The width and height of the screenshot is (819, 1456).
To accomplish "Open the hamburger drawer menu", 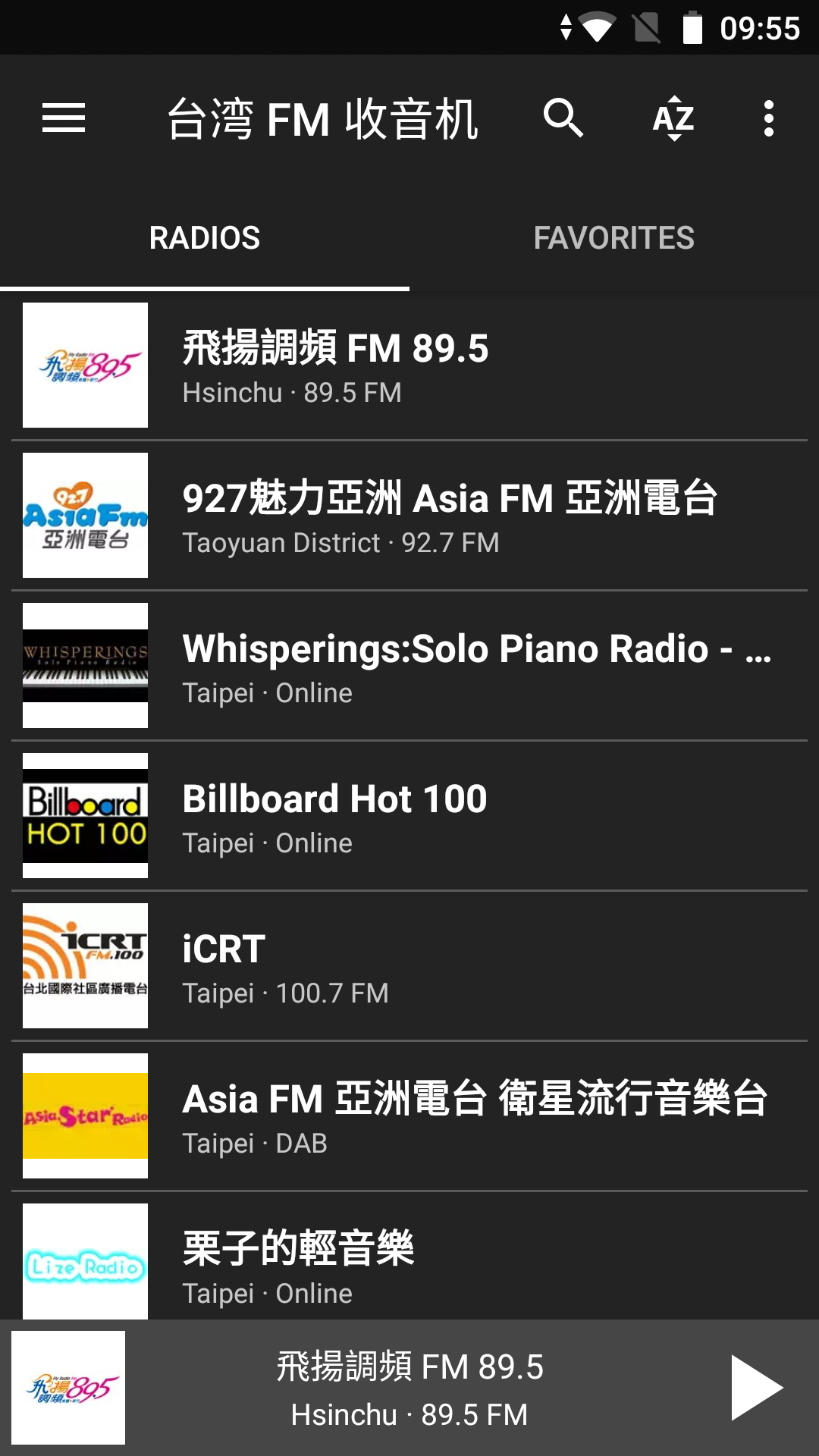I will point(64,118).
